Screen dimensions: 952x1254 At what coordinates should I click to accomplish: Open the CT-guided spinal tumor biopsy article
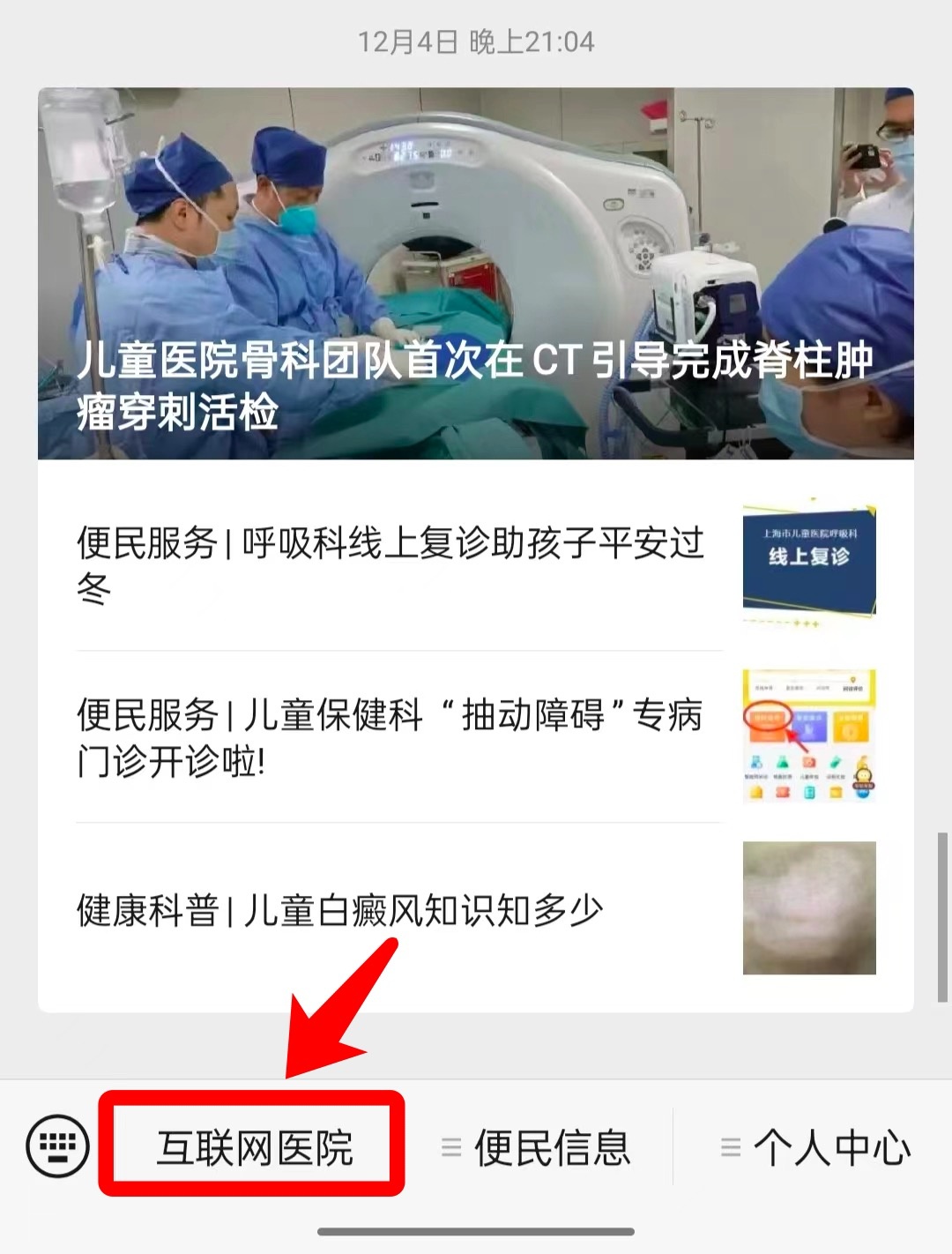(x=476, y=273)
